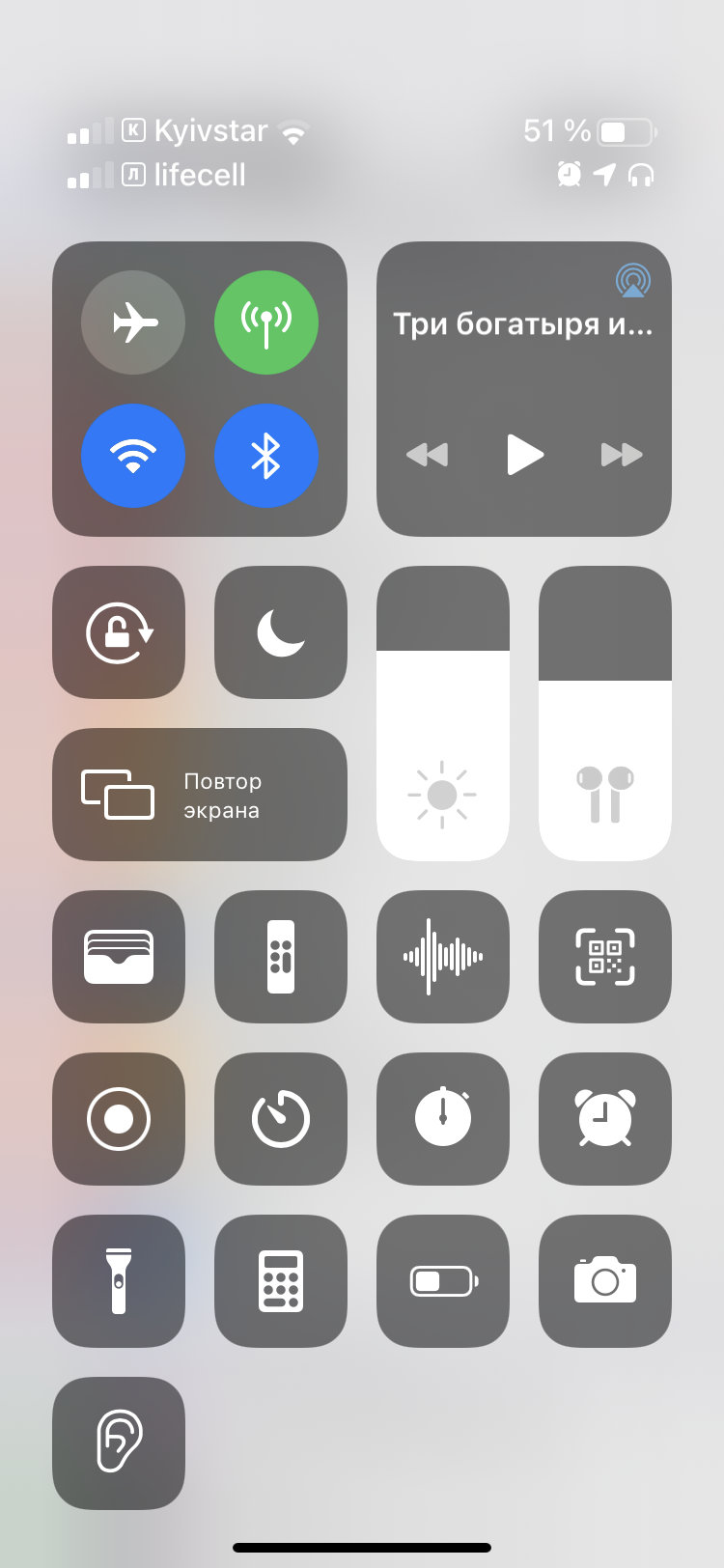Disable the Wi-Fi toggle
The image size is (724, 1568).
(133, 456)
